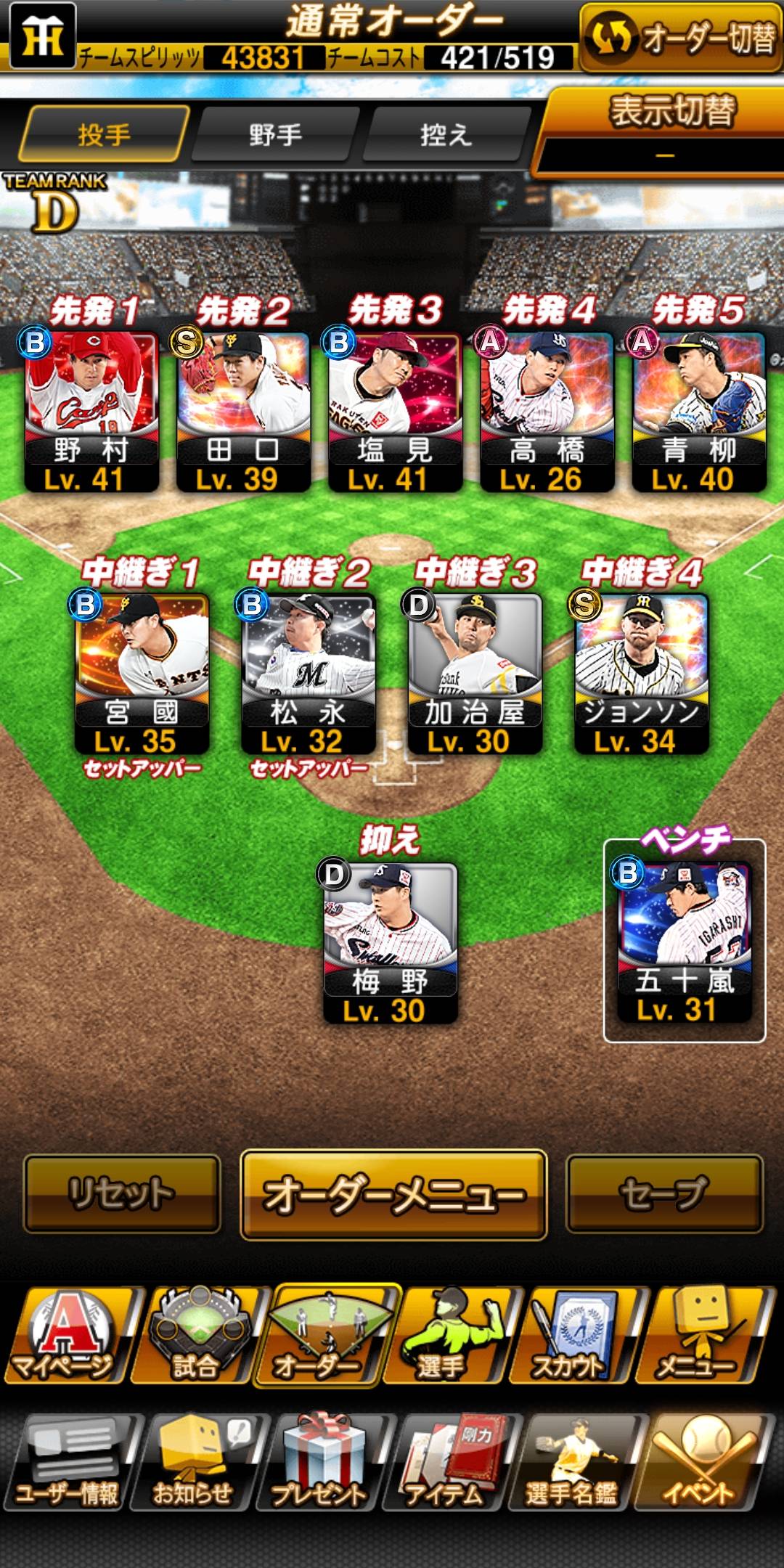Screen dimensions: 784x1568
Task: Go to マイページ
Action: pos(69,1336)
